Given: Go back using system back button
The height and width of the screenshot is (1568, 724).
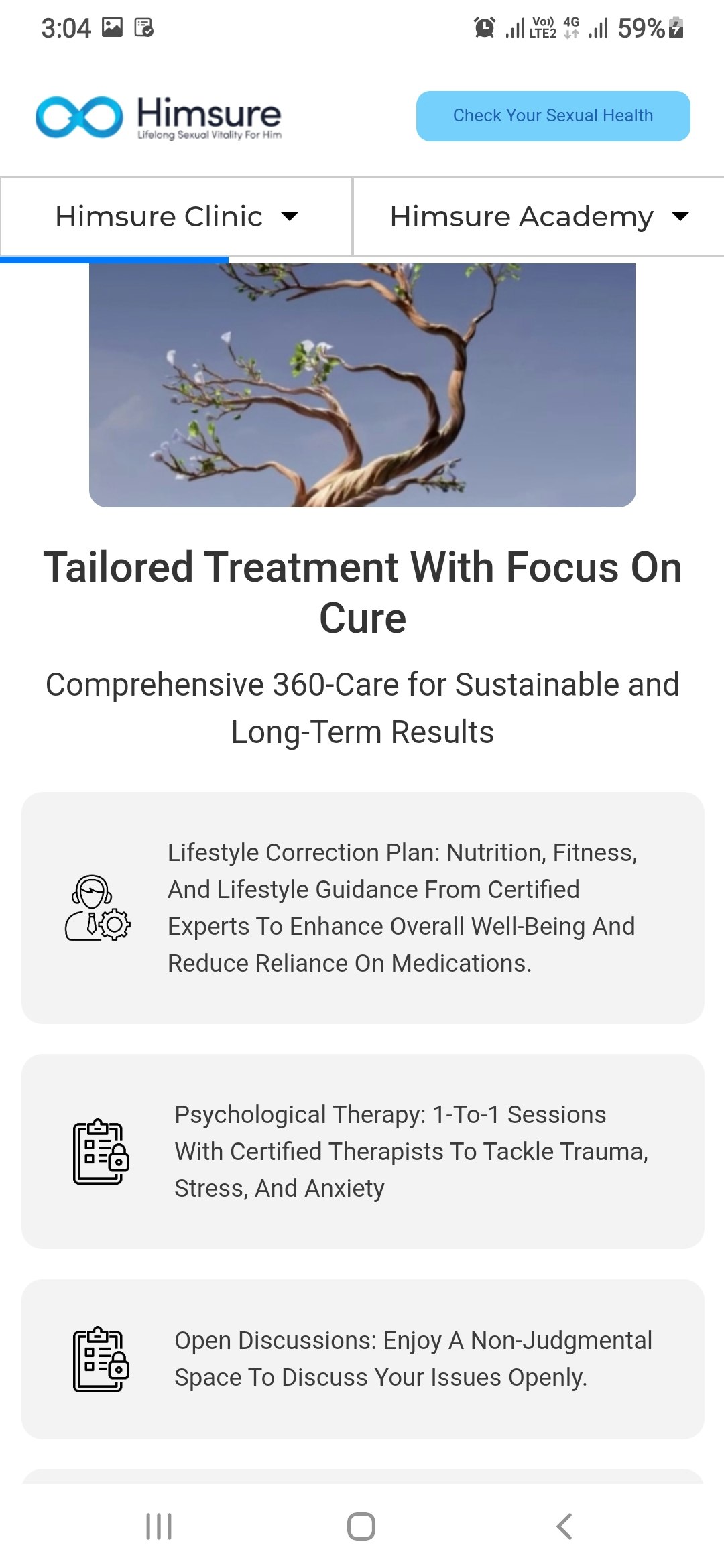Looking at the screenshot, I should (x=564, y=1526).
